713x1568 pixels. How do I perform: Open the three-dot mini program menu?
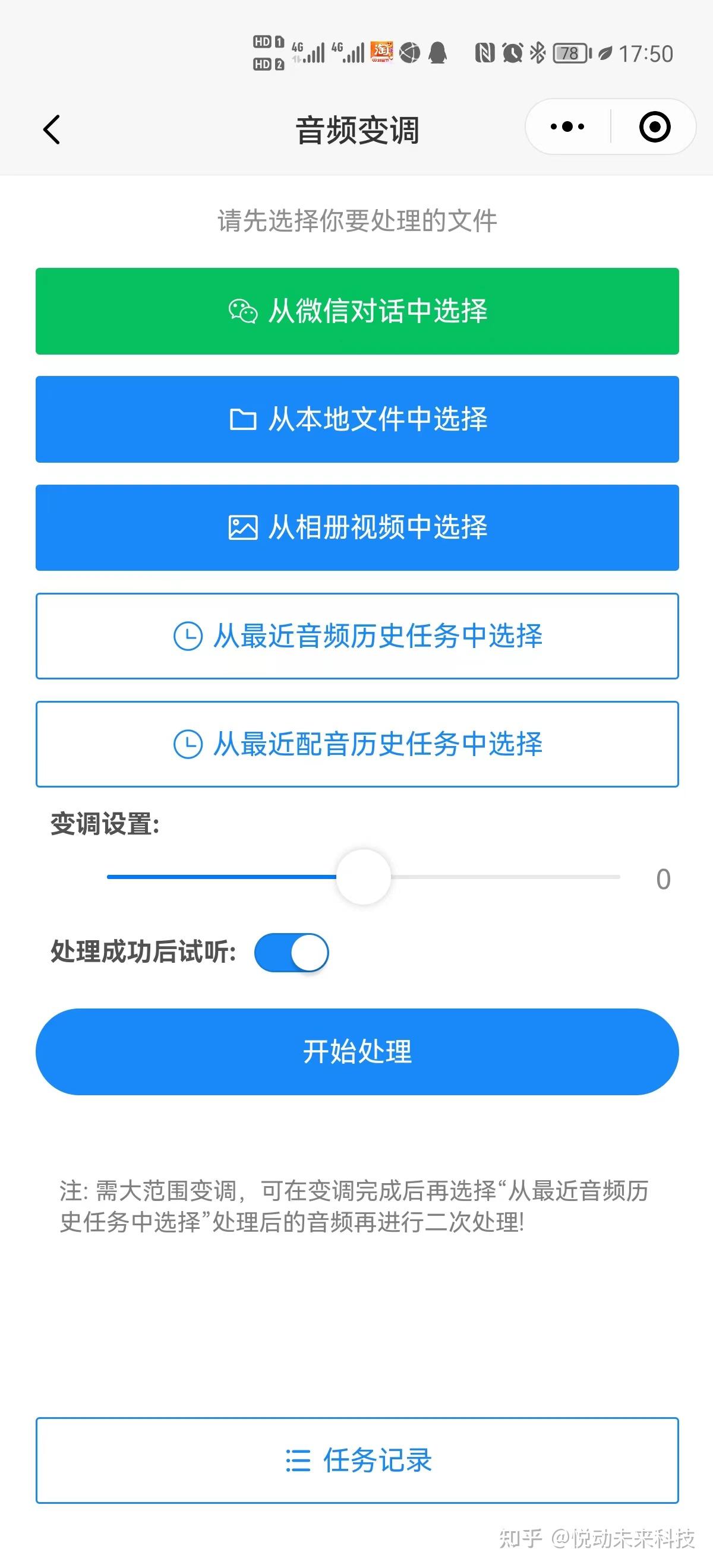point(567,127)
